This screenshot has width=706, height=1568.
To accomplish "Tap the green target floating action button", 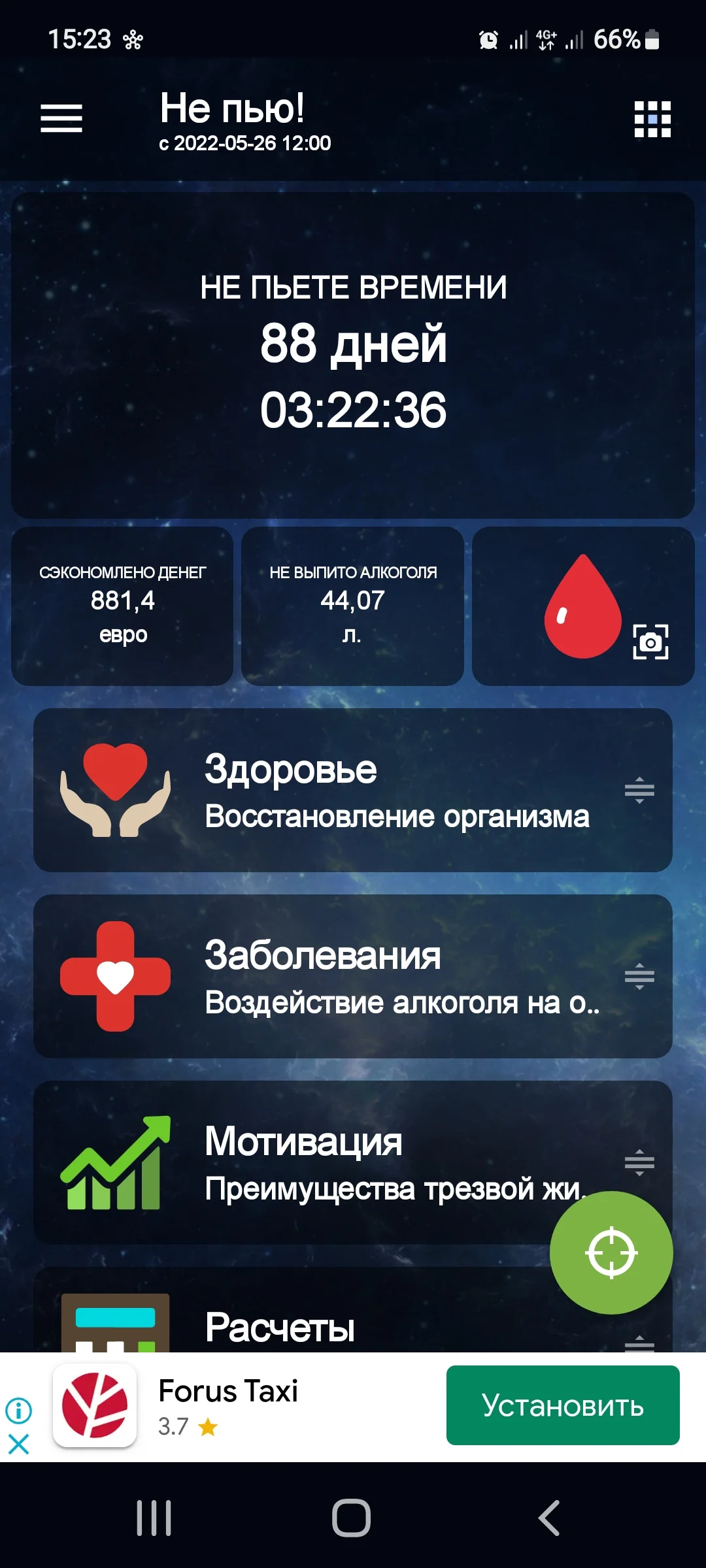I will click(611, 1252).
